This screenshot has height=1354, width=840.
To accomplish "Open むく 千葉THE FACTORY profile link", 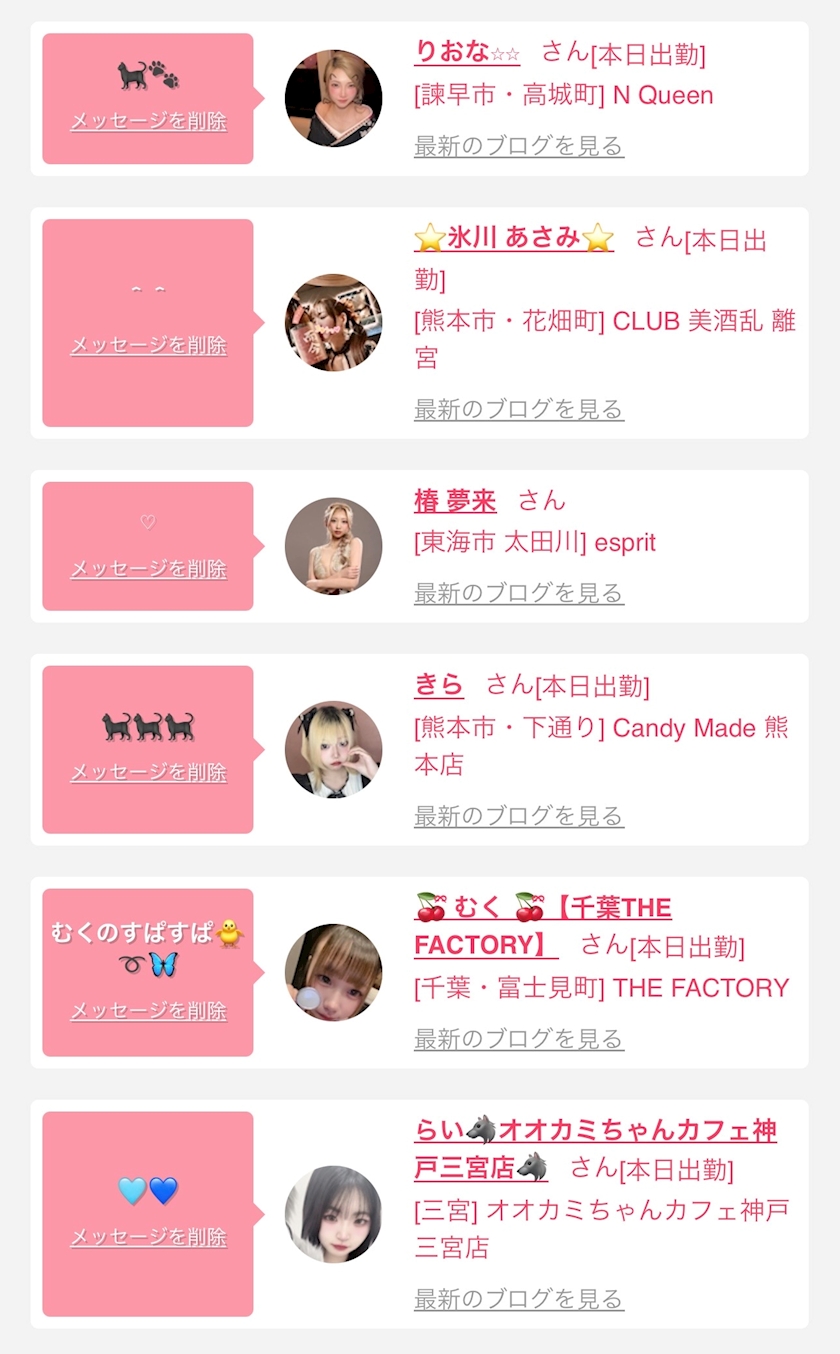I will (x=543, y=926).
